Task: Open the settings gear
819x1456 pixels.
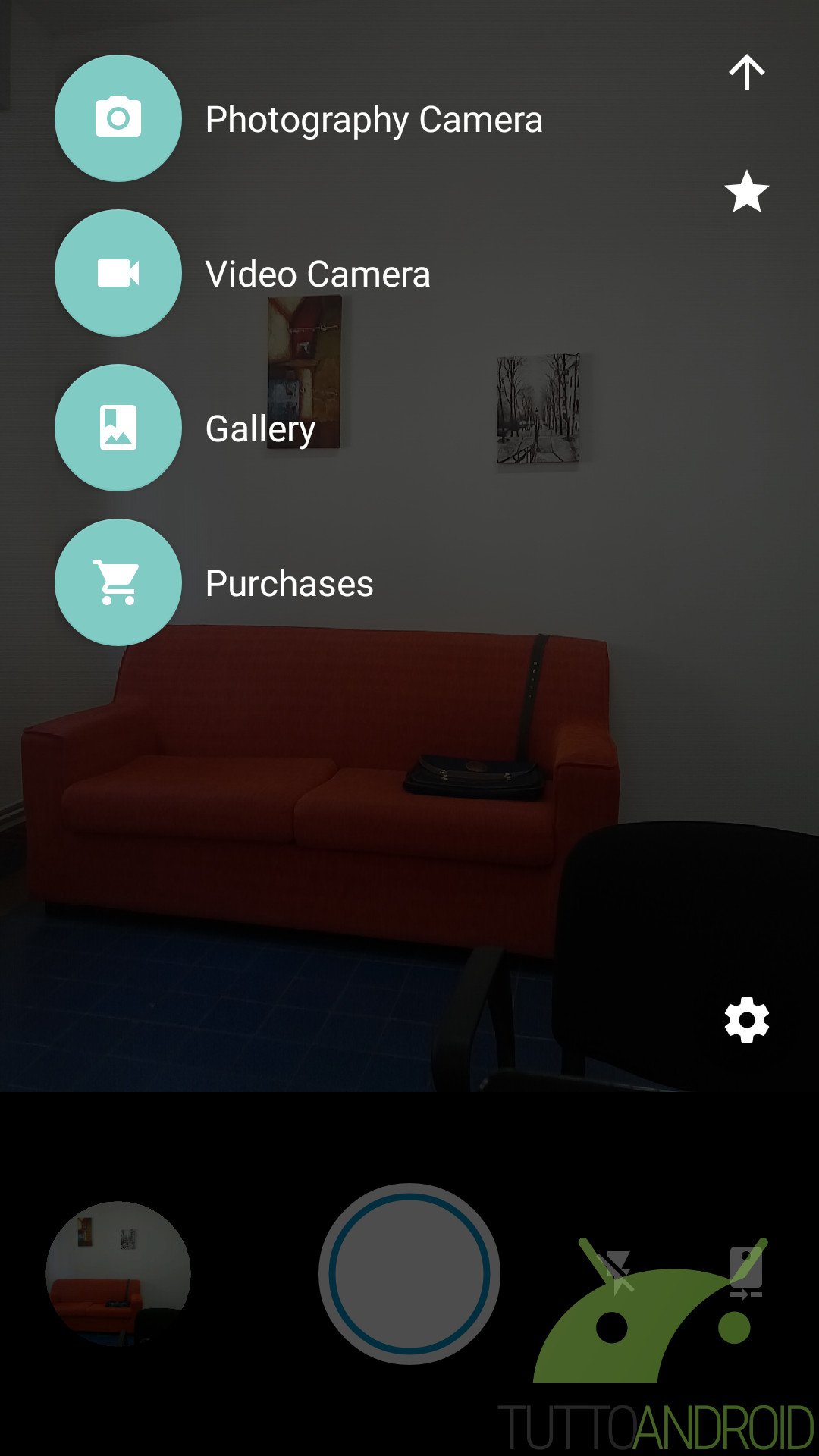Action: 747,1020
